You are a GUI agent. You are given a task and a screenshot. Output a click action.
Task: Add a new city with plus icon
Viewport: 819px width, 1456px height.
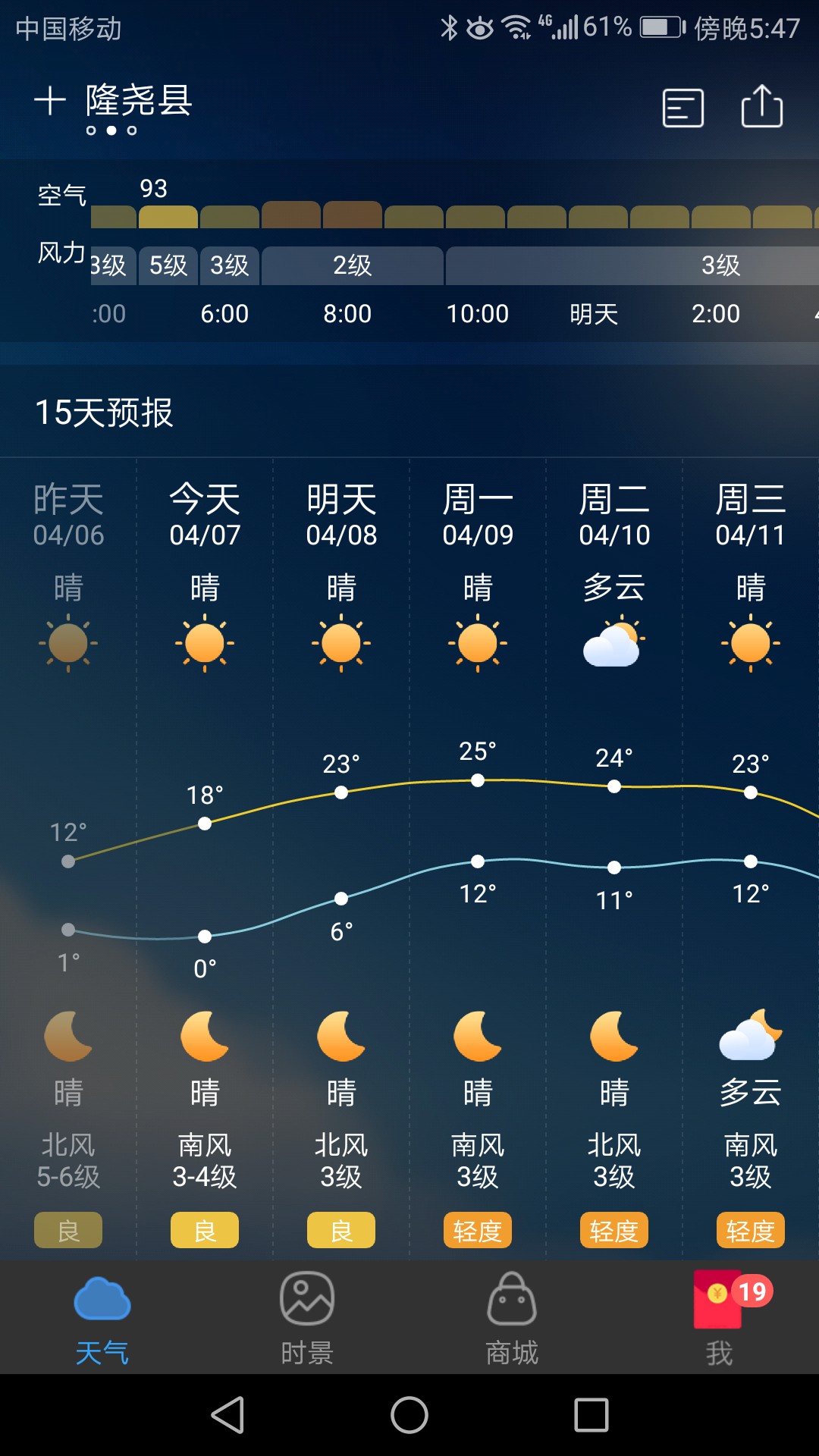[x=50, y=101]
